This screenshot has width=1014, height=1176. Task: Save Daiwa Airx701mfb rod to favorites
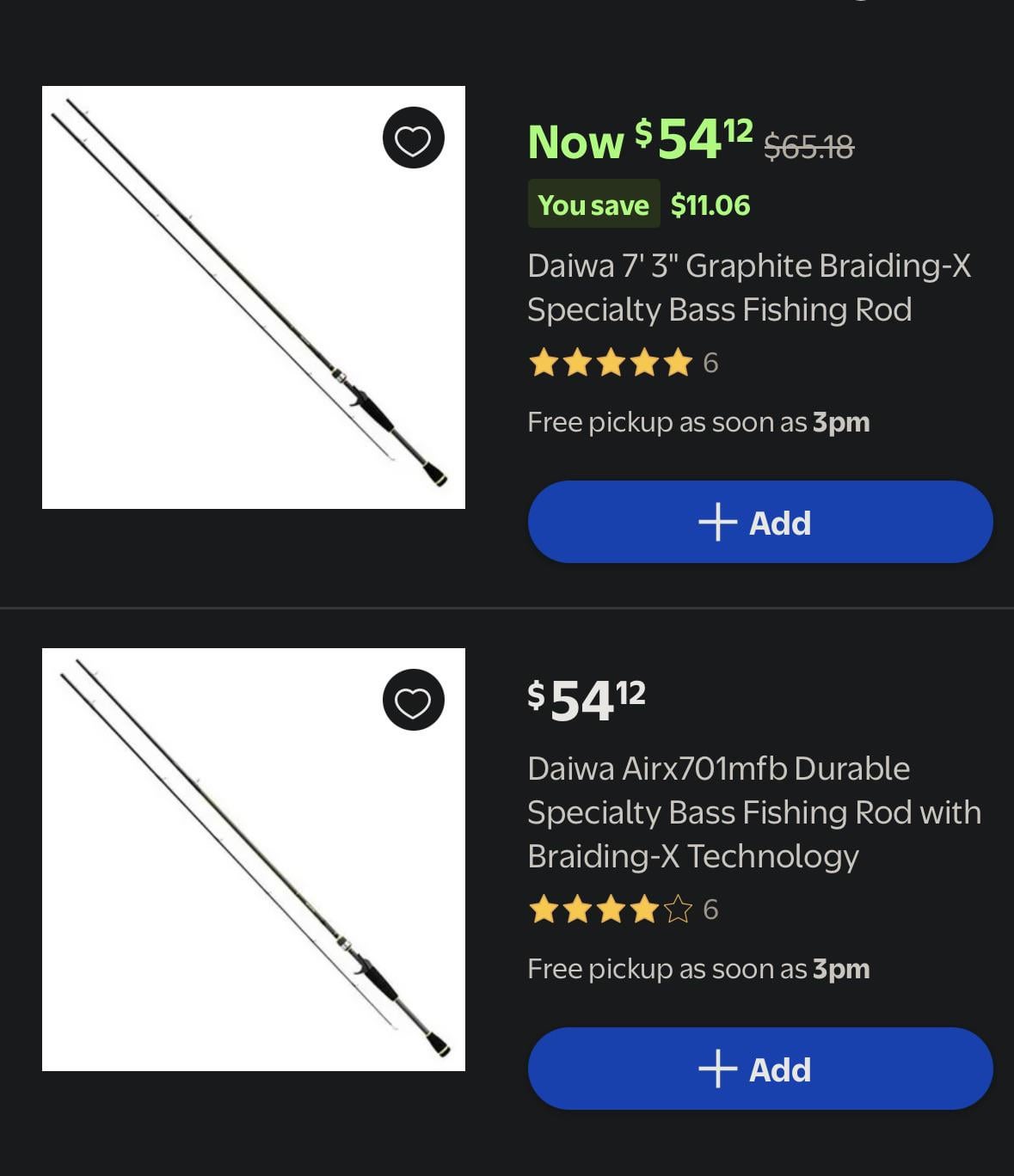(x=413, y=701)
